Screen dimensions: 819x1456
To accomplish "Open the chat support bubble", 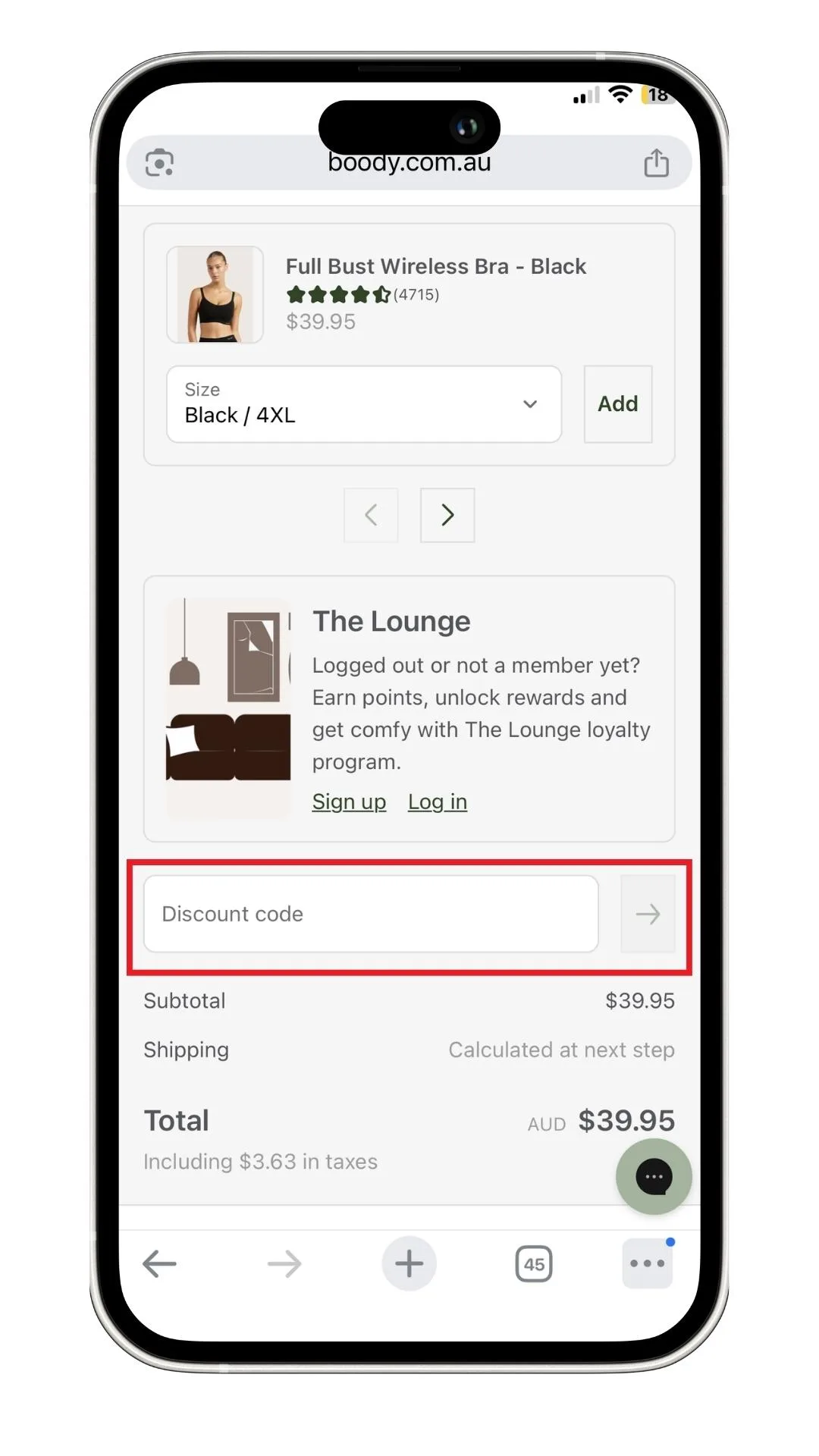I will [654, 1177].
